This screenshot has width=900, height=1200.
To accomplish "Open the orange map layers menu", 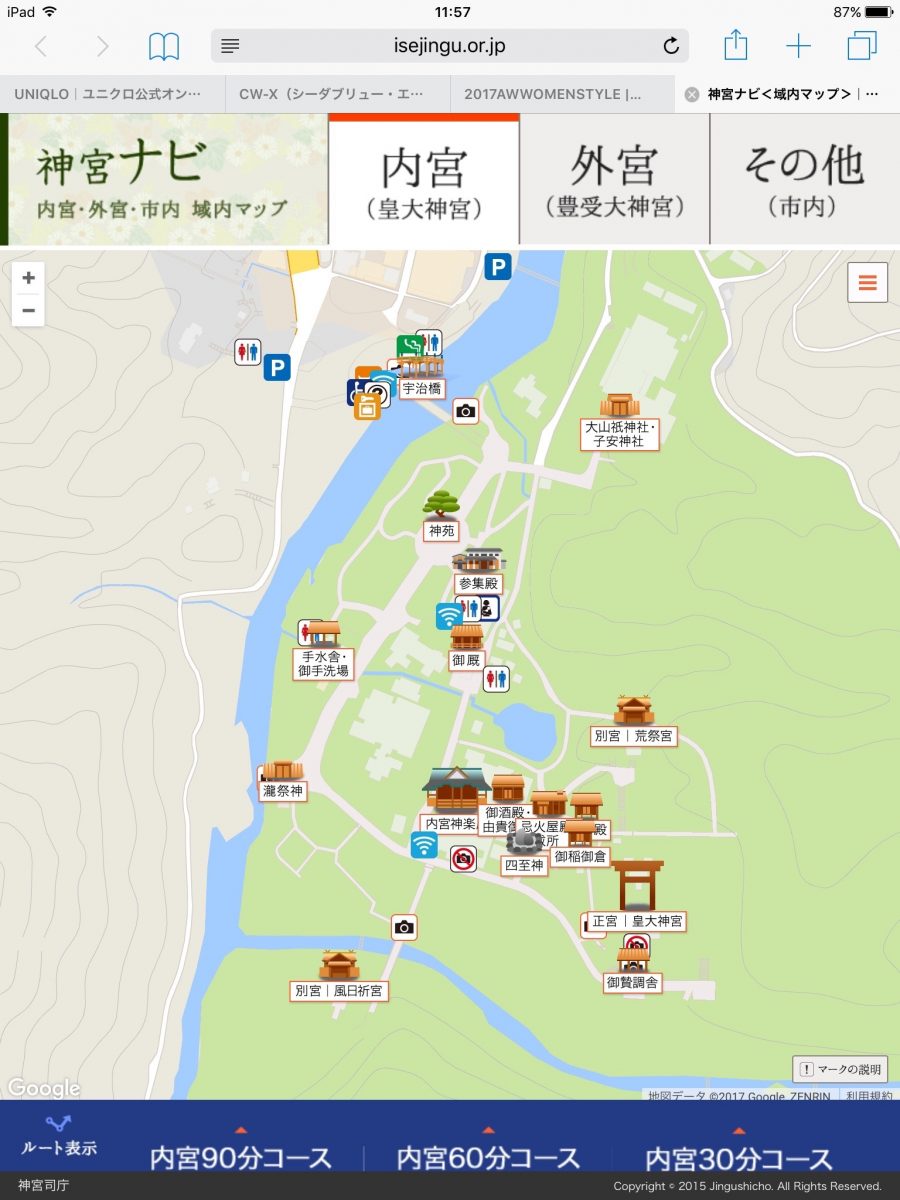I will pos(867,282).
